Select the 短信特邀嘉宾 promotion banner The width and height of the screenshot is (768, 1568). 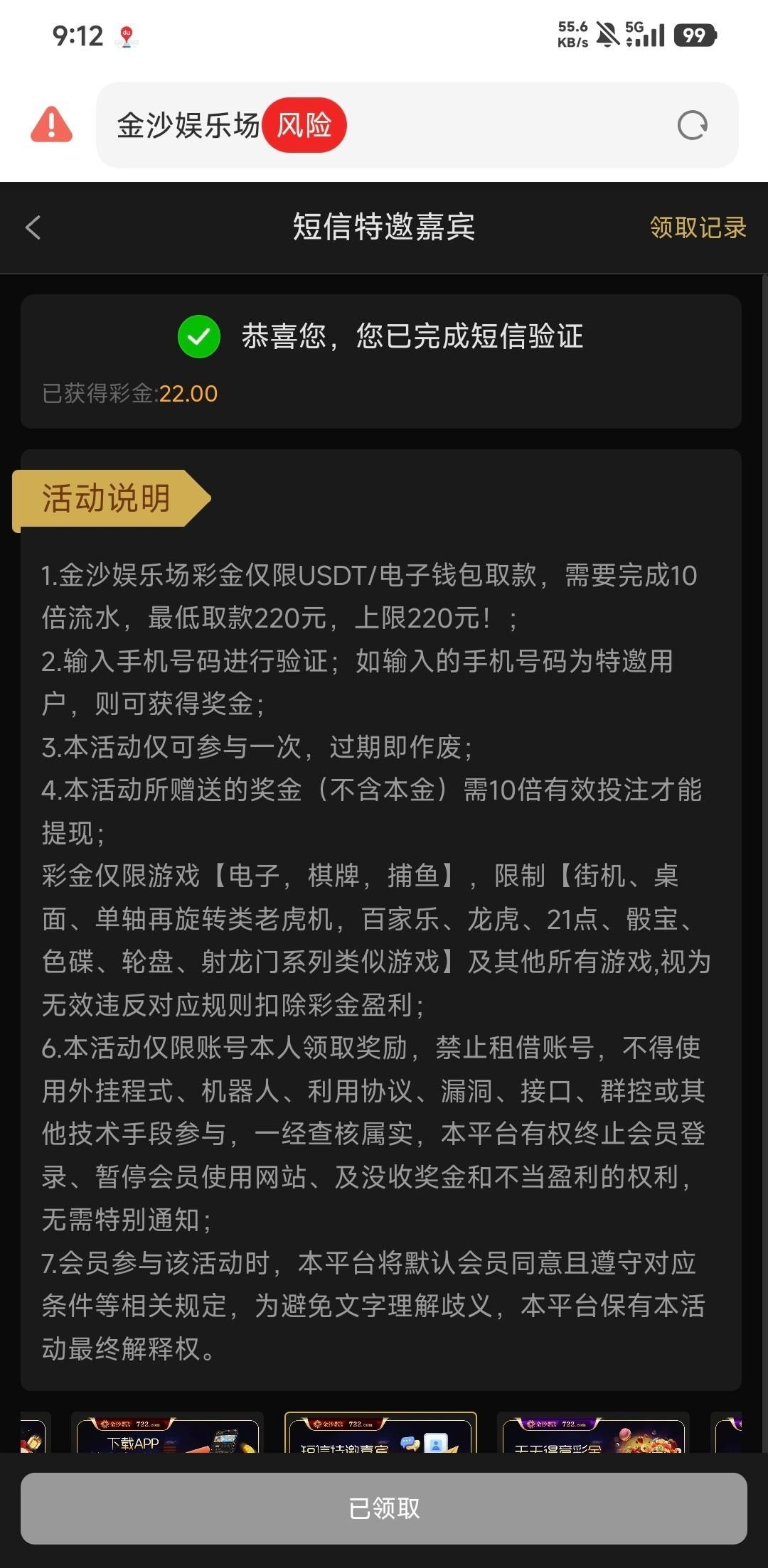click(x=380, y=1434)
